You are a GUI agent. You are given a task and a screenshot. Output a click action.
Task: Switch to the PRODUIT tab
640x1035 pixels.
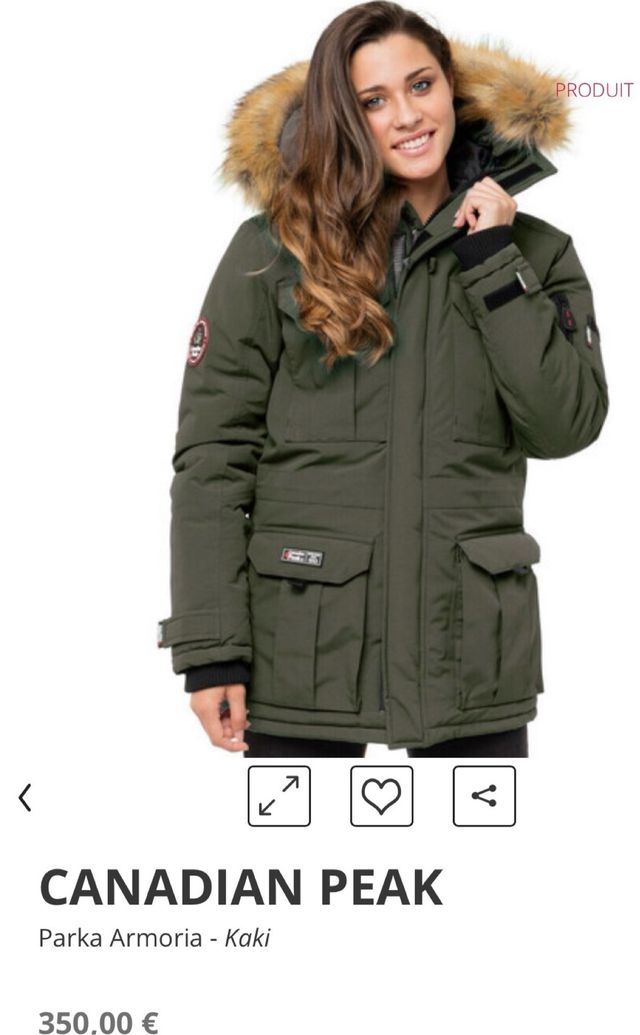594,90
